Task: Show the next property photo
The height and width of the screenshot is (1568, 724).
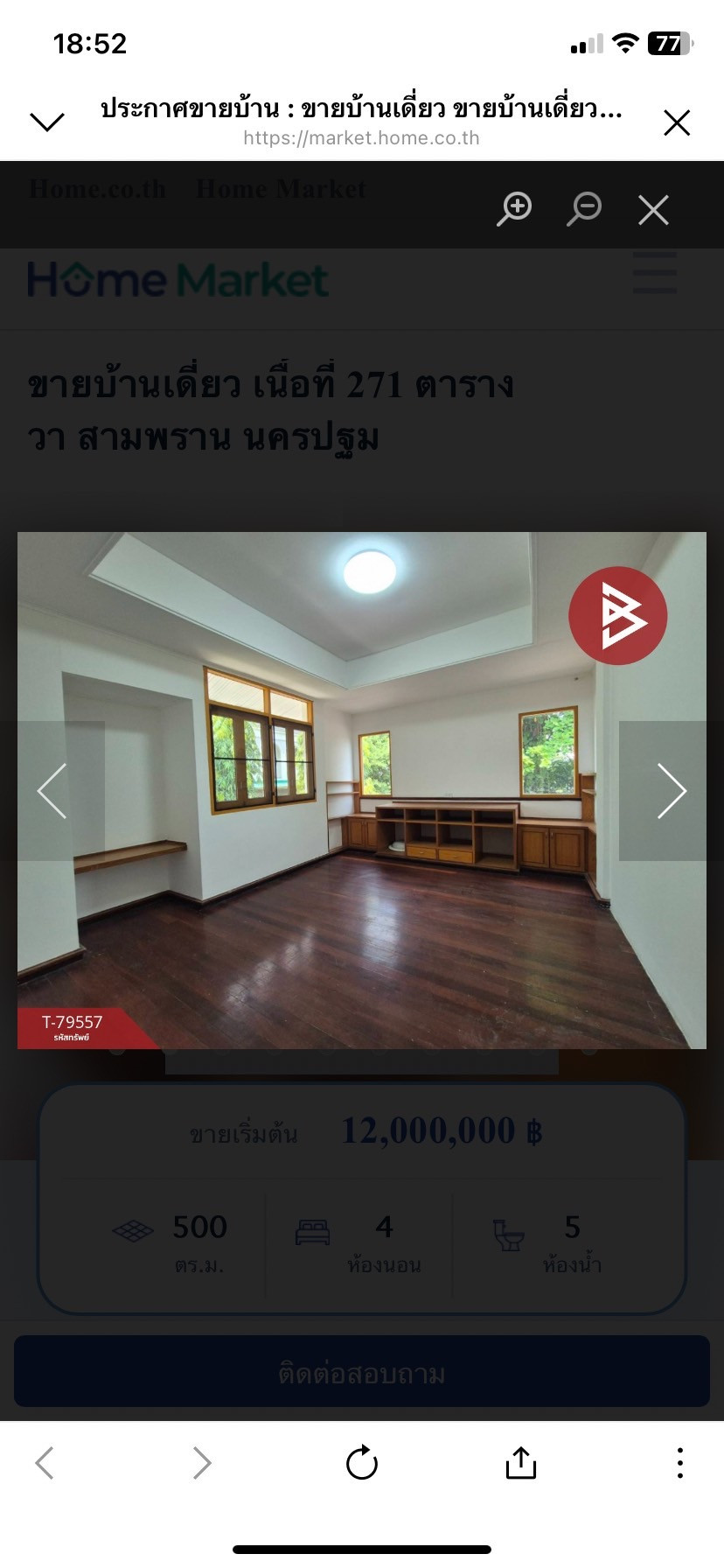Action: (x=670, y=791)
